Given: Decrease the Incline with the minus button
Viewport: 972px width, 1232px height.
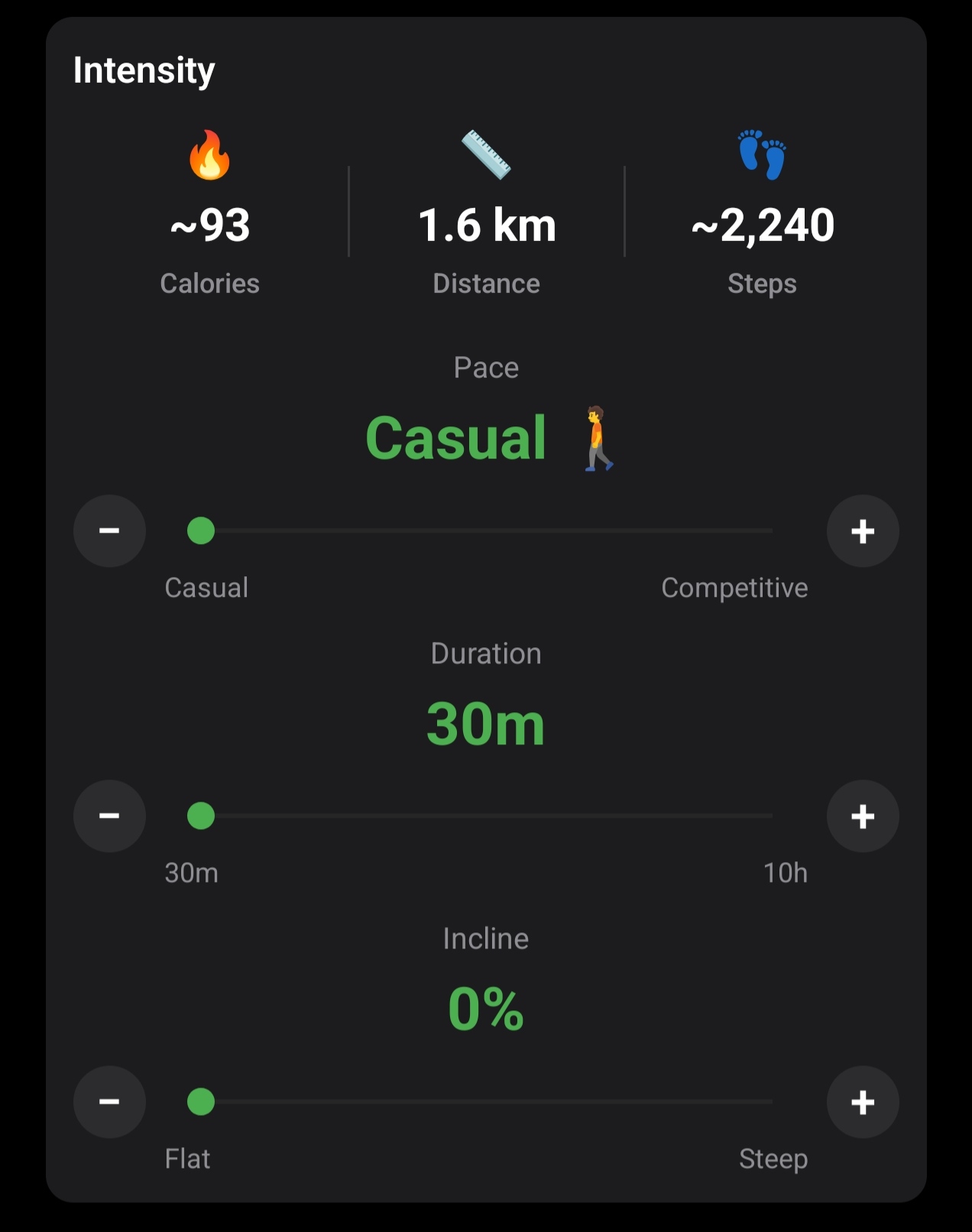Looking at the screenshot, I should coord(109,1102).
